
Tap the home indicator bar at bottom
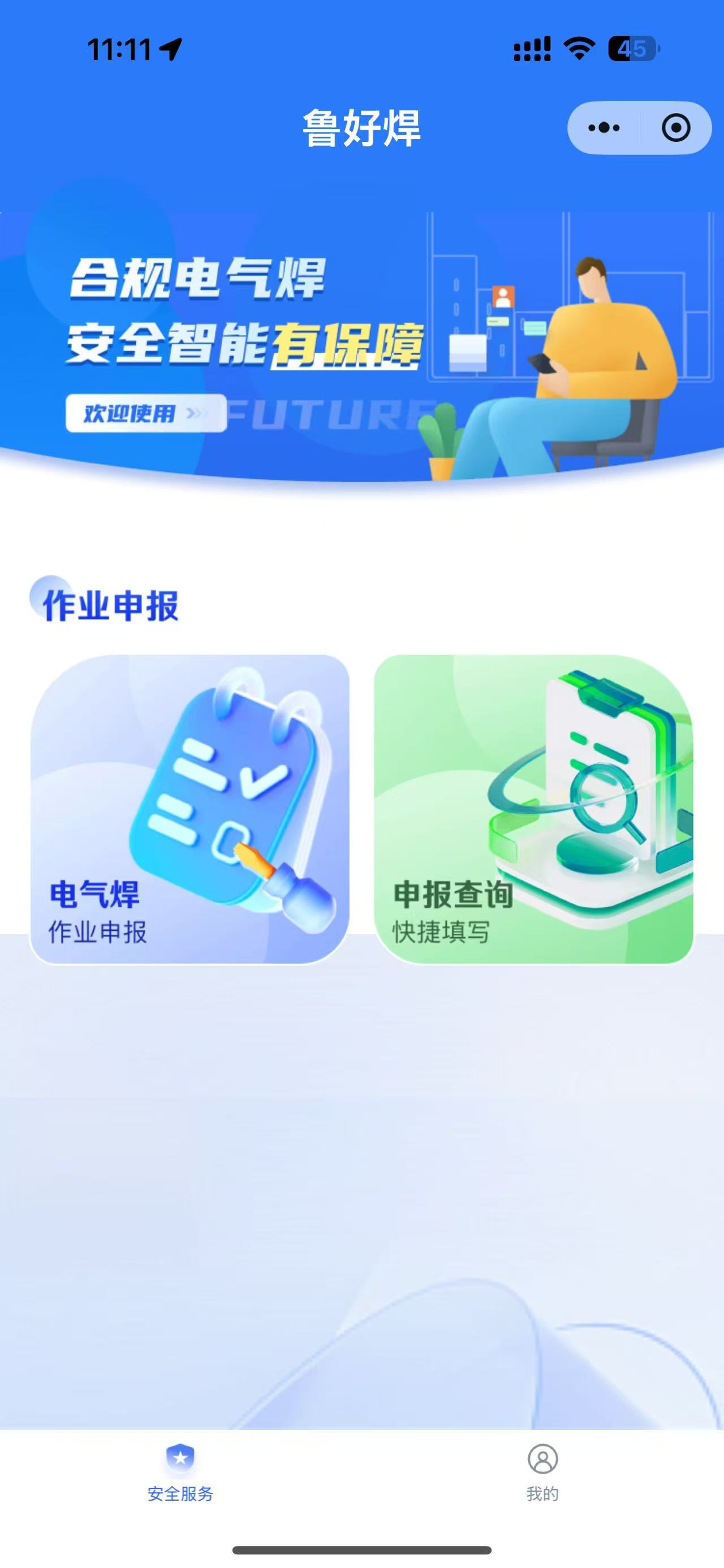361,1549
